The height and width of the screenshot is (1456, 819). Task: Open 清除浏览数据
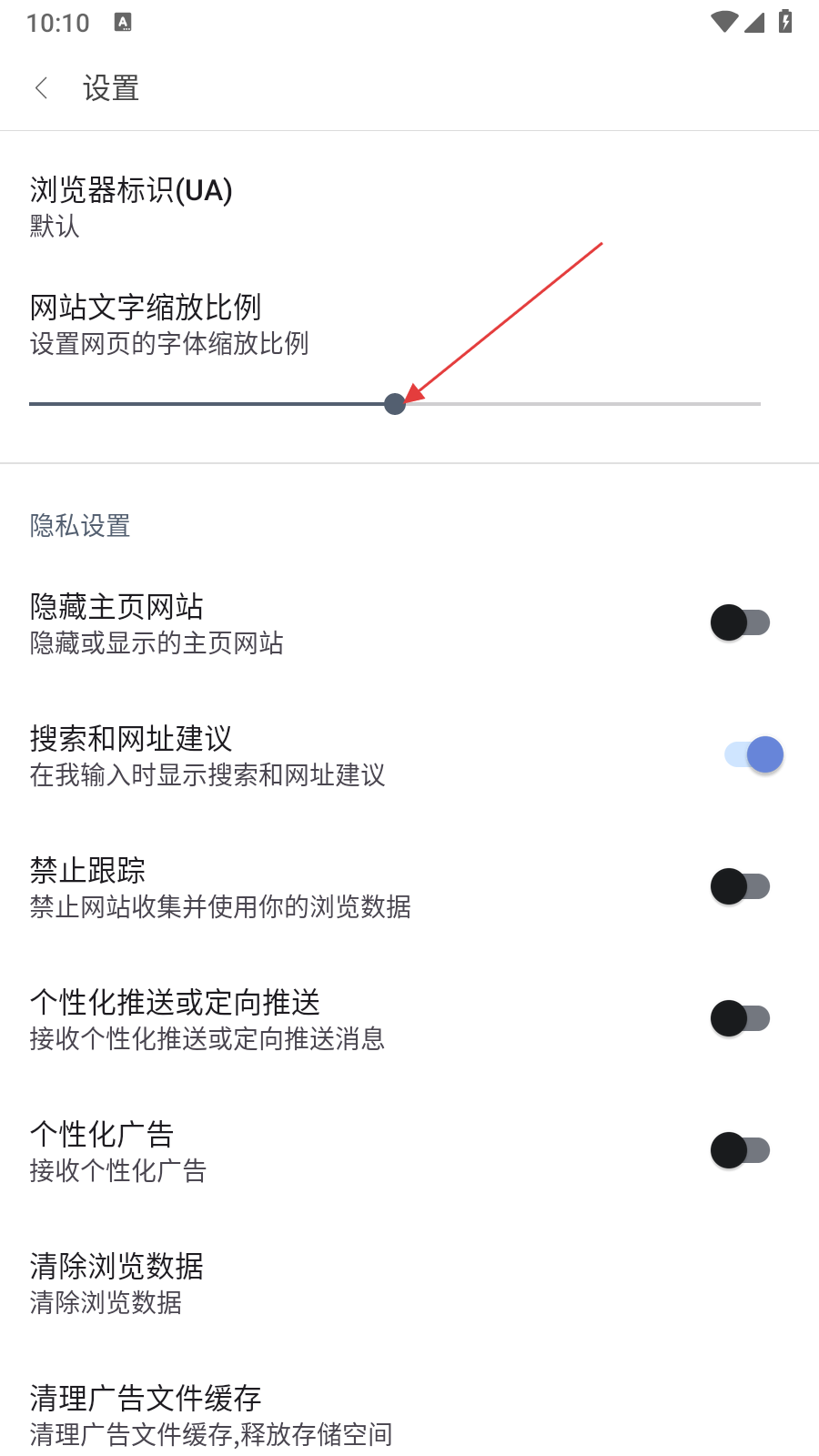(116, 1282)
